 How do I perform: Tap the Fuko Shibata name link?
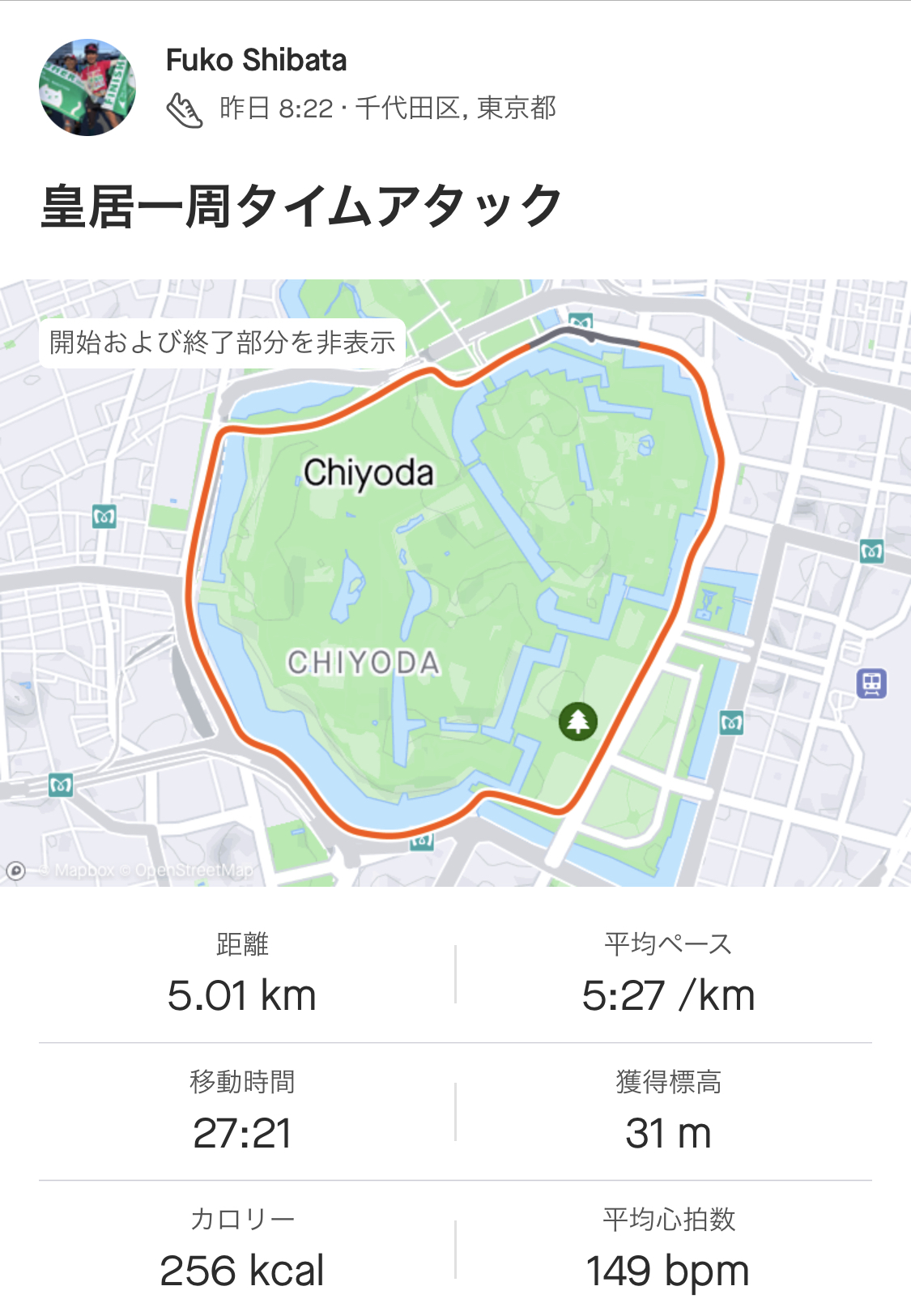pyautogui.click(x=256, y=60)
